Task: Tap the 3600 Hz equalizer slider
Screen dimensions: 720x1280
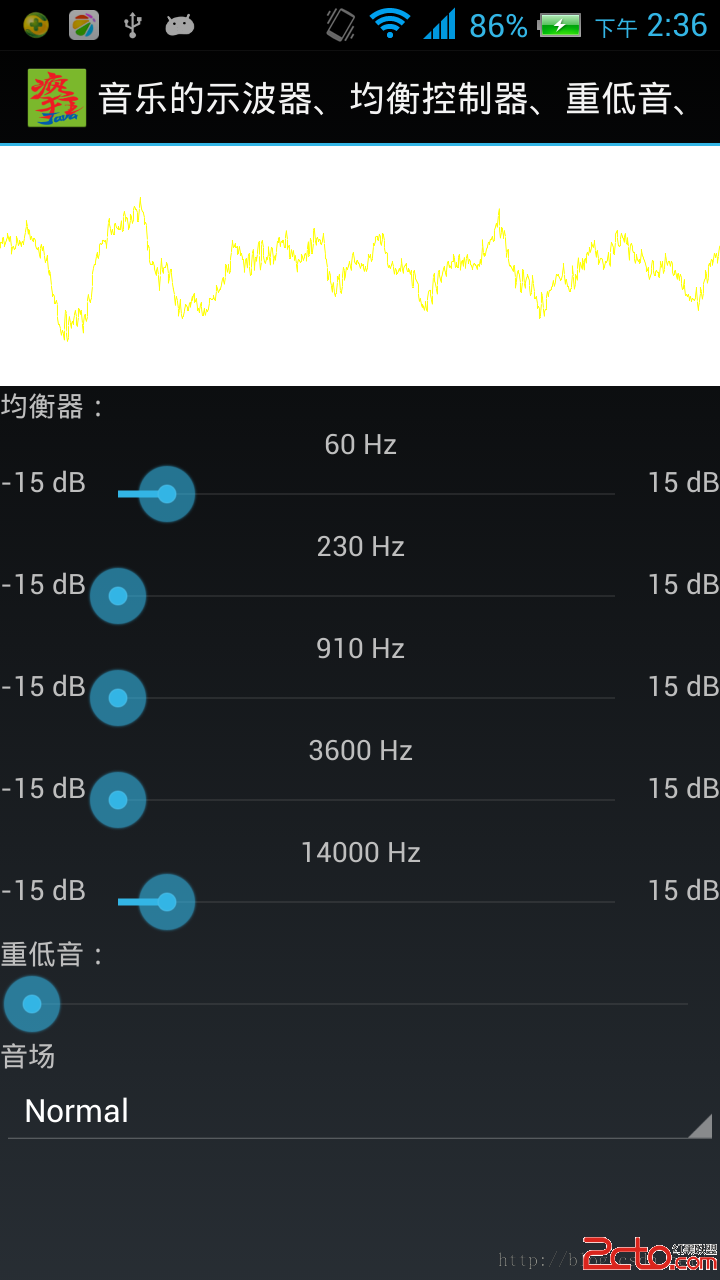Action: [x=118, y=800]
